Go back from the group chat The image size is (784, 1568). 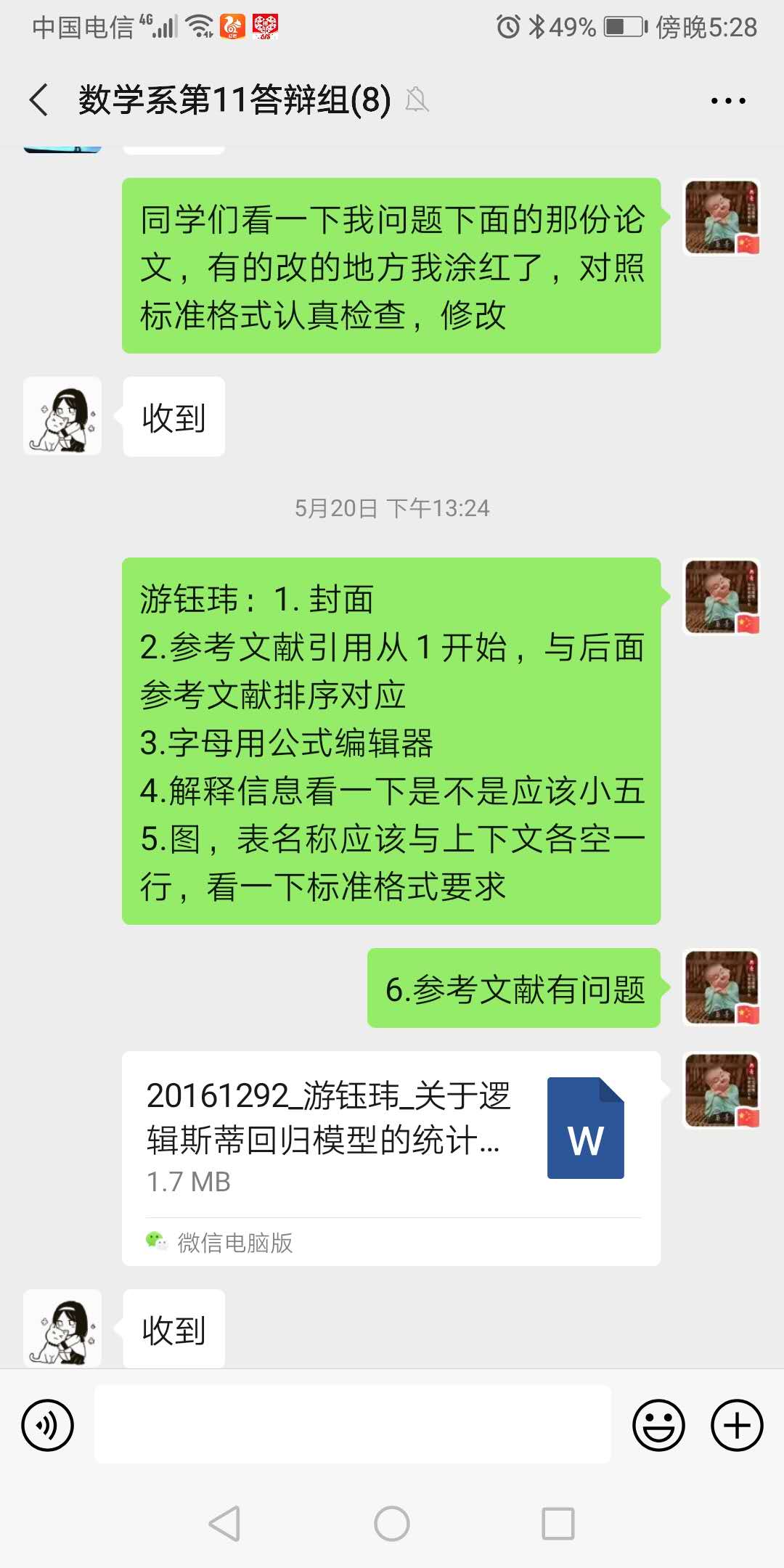[39, 99]
